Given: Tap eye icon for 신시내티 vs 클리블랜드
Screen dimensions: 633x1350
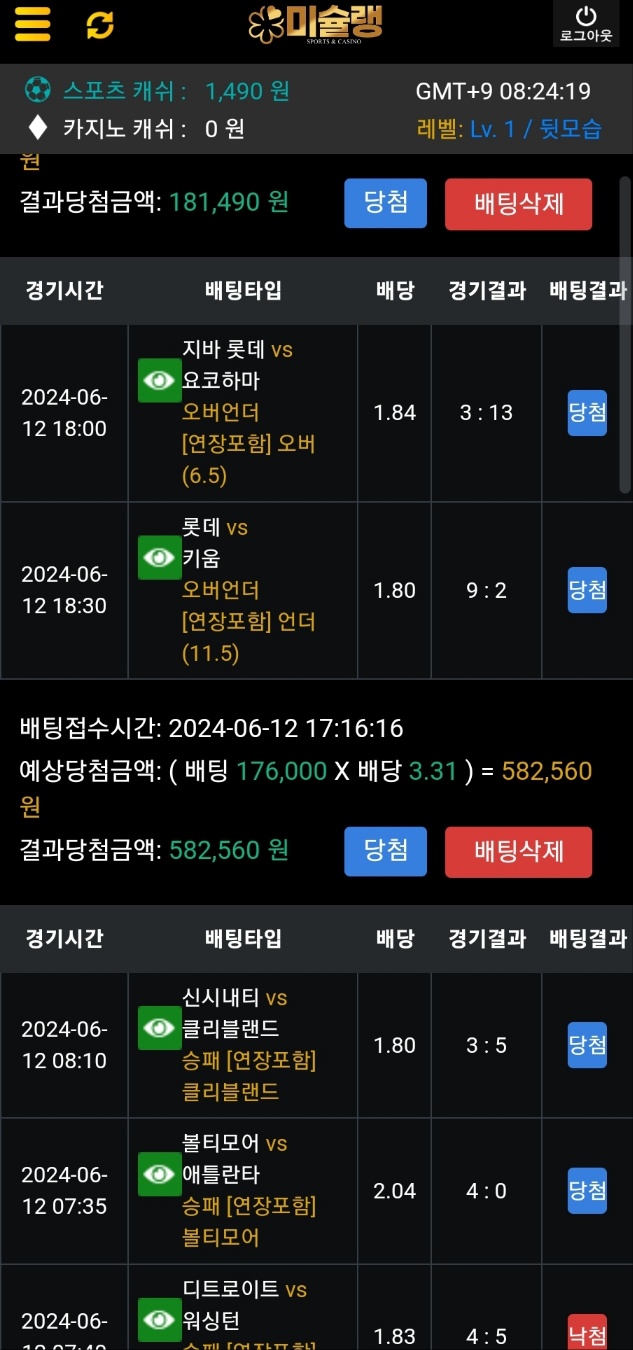Looking at the screenshot, I should coord(159,1027).
